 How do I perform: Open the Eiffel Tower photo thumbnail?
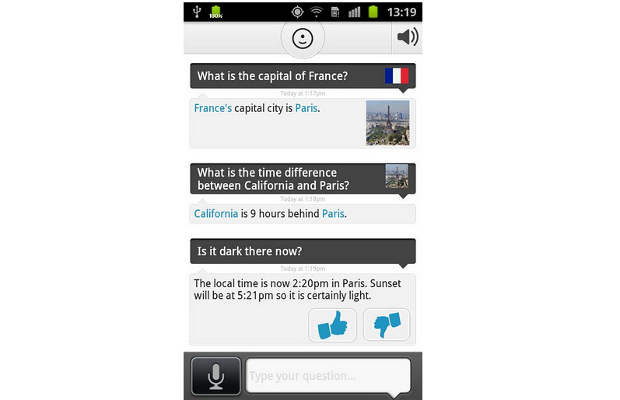point(387,122)
